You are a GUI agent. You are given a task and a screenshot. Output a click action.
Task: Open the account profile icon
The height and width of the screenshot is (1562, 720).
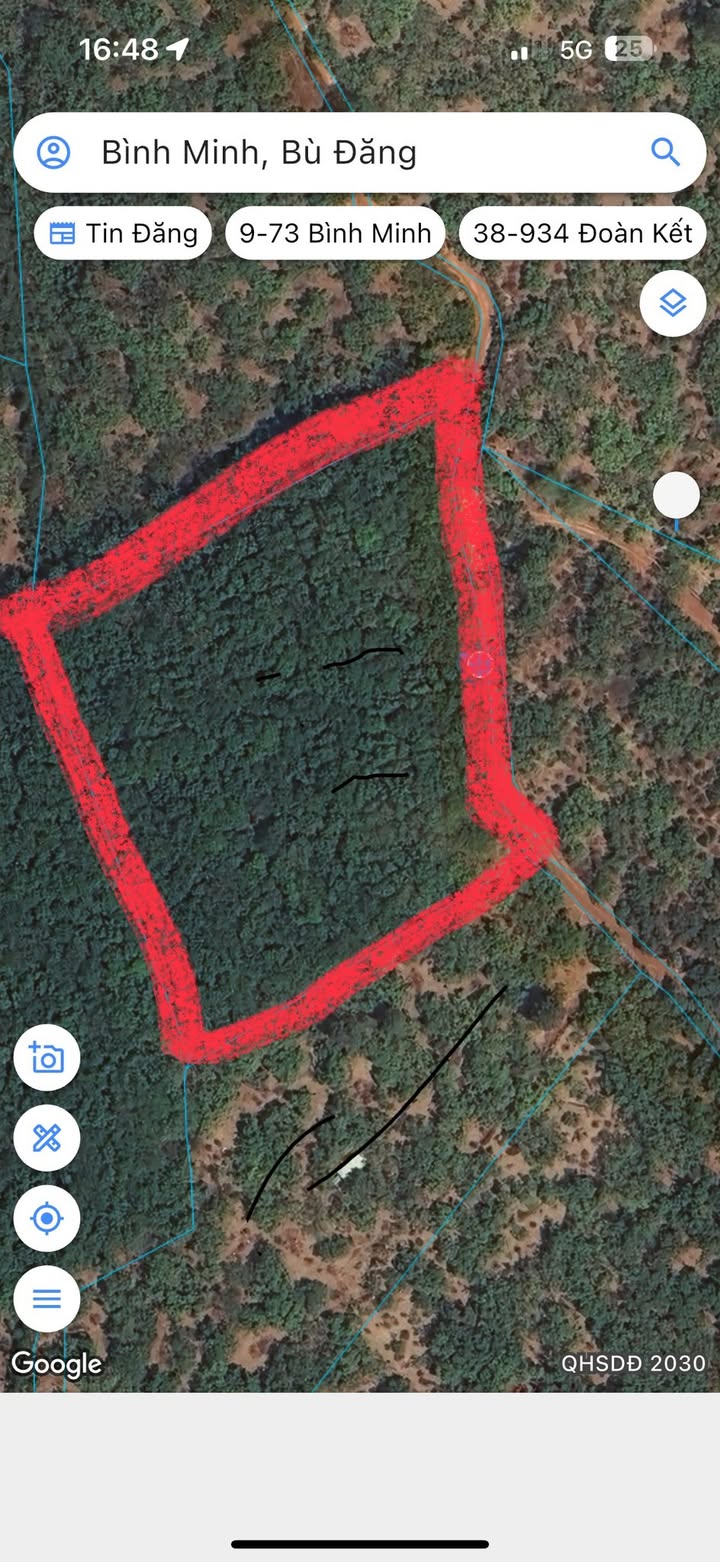point(53,152)
